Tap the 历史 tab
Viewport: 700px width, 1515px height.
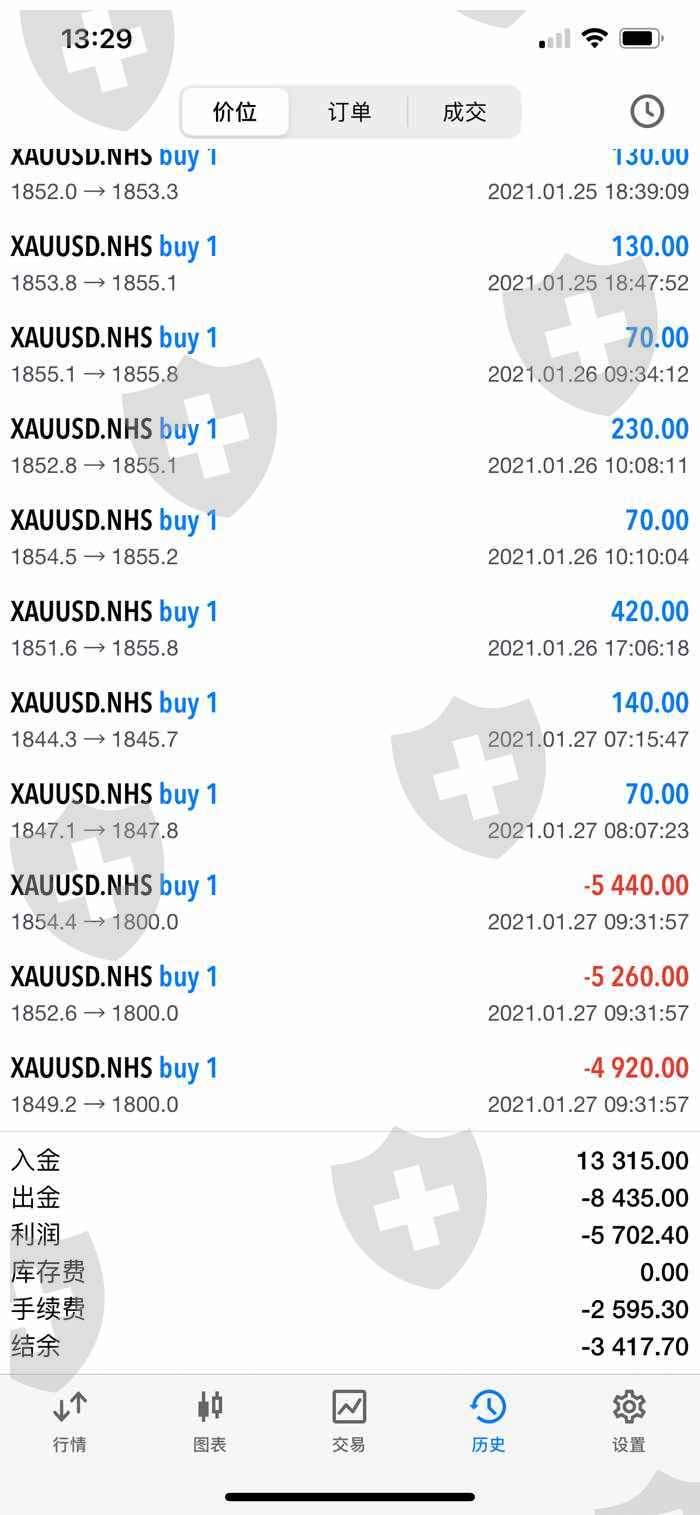[488, 1421]
